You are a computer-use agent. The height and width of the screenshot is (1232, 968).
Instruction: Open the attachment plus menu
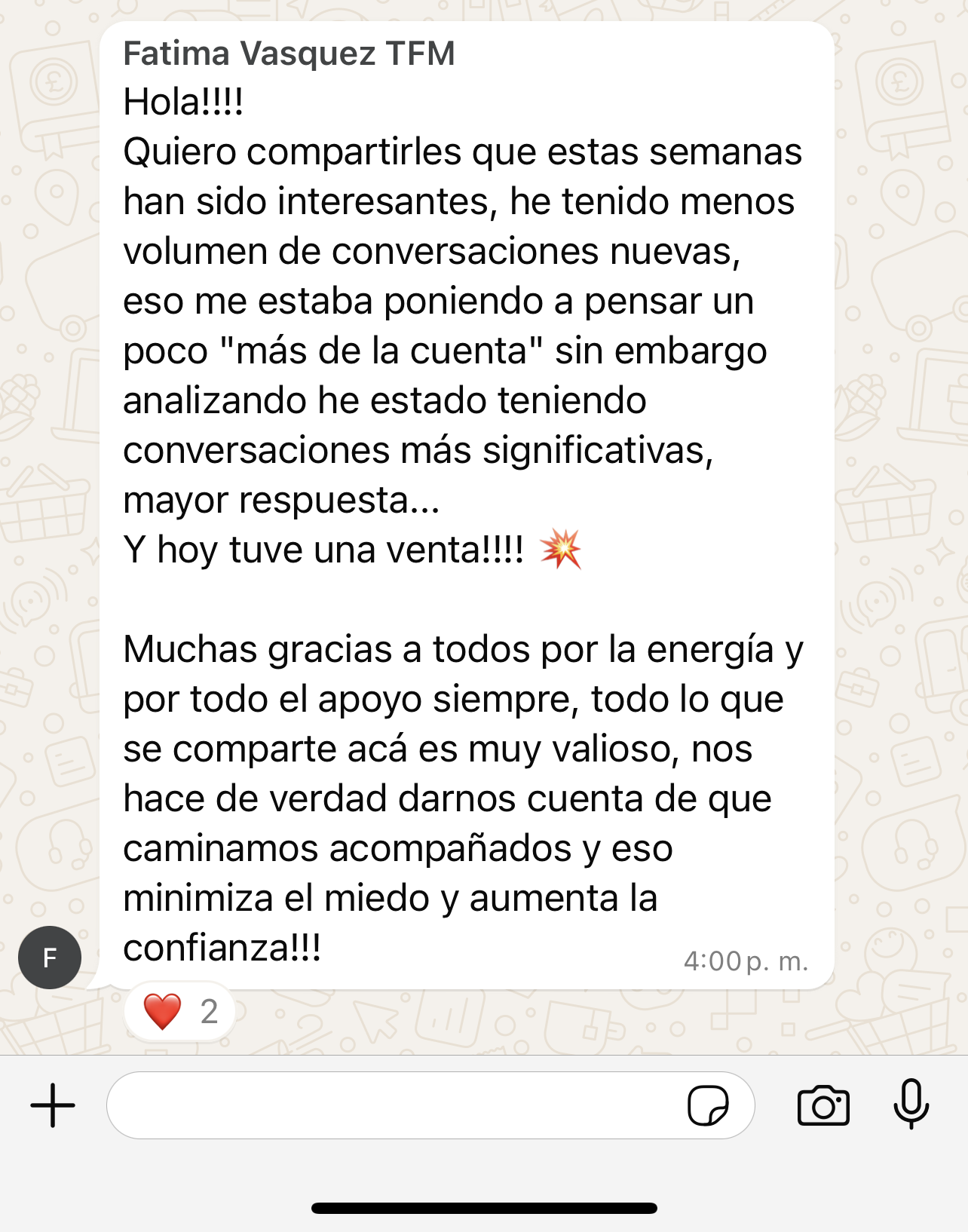(53, 1105)
